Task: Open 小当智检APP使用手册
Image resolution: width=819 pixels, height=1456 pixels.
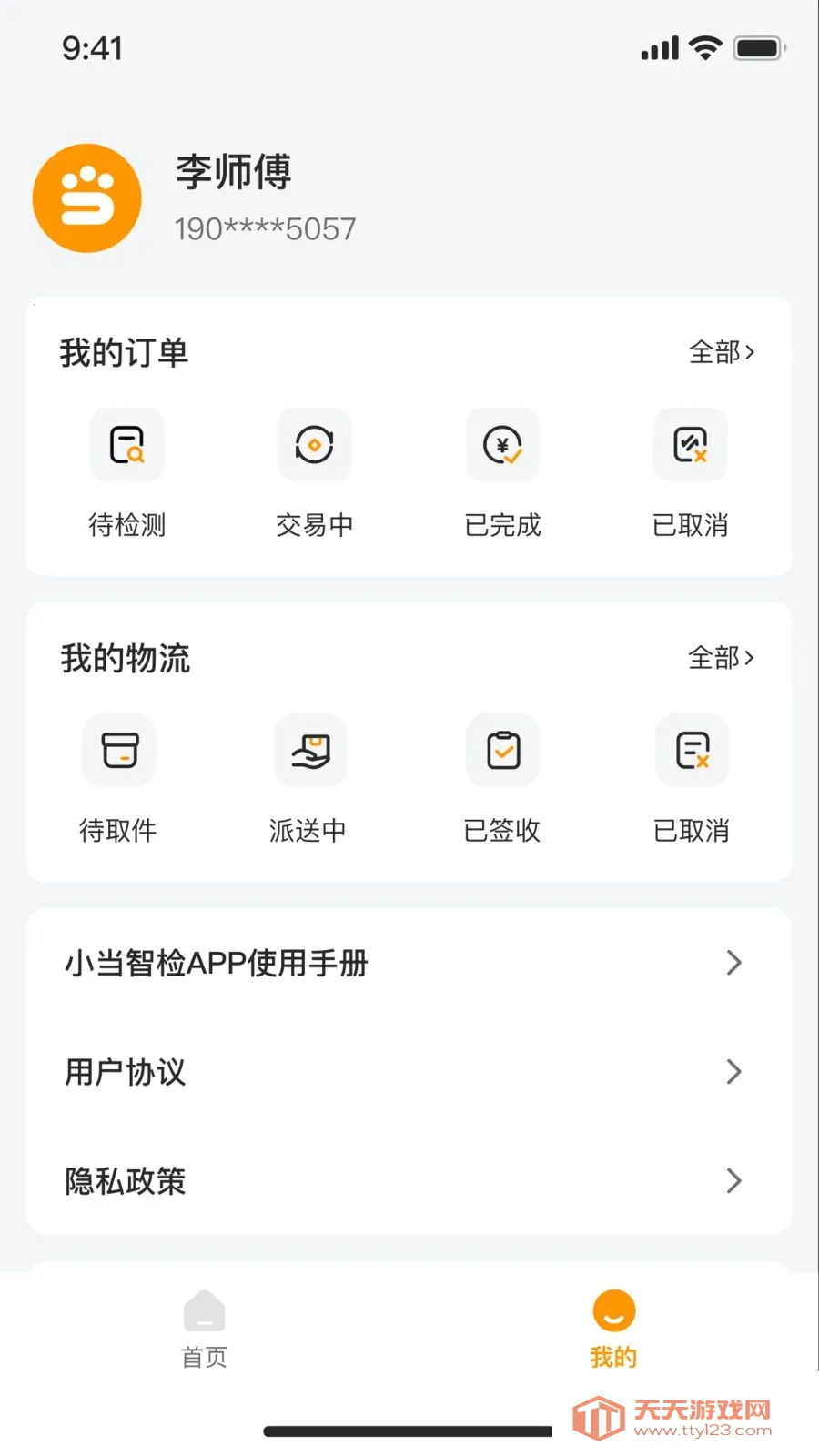Action: (x=408, y=963)
